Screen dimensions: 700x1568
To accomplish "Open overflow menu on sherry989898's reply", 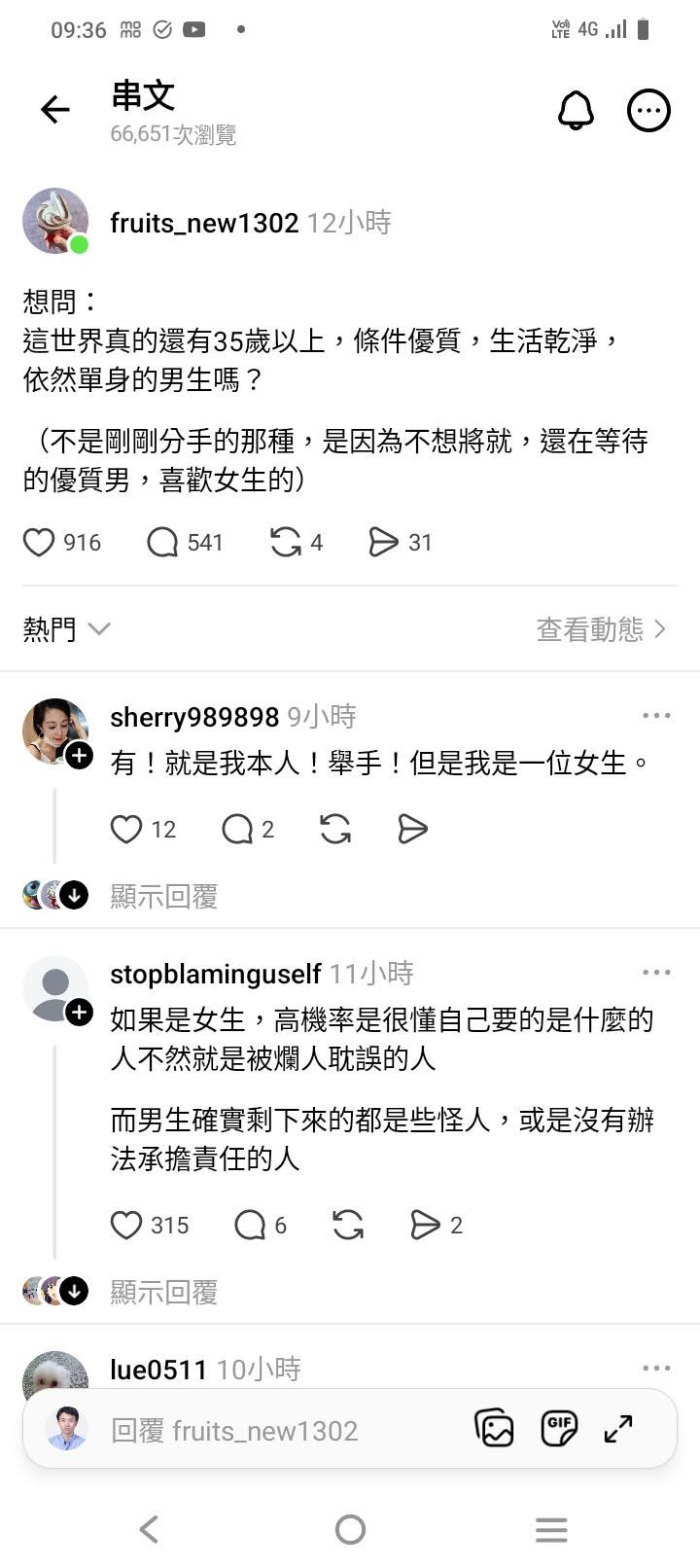I will pos(656,716).
